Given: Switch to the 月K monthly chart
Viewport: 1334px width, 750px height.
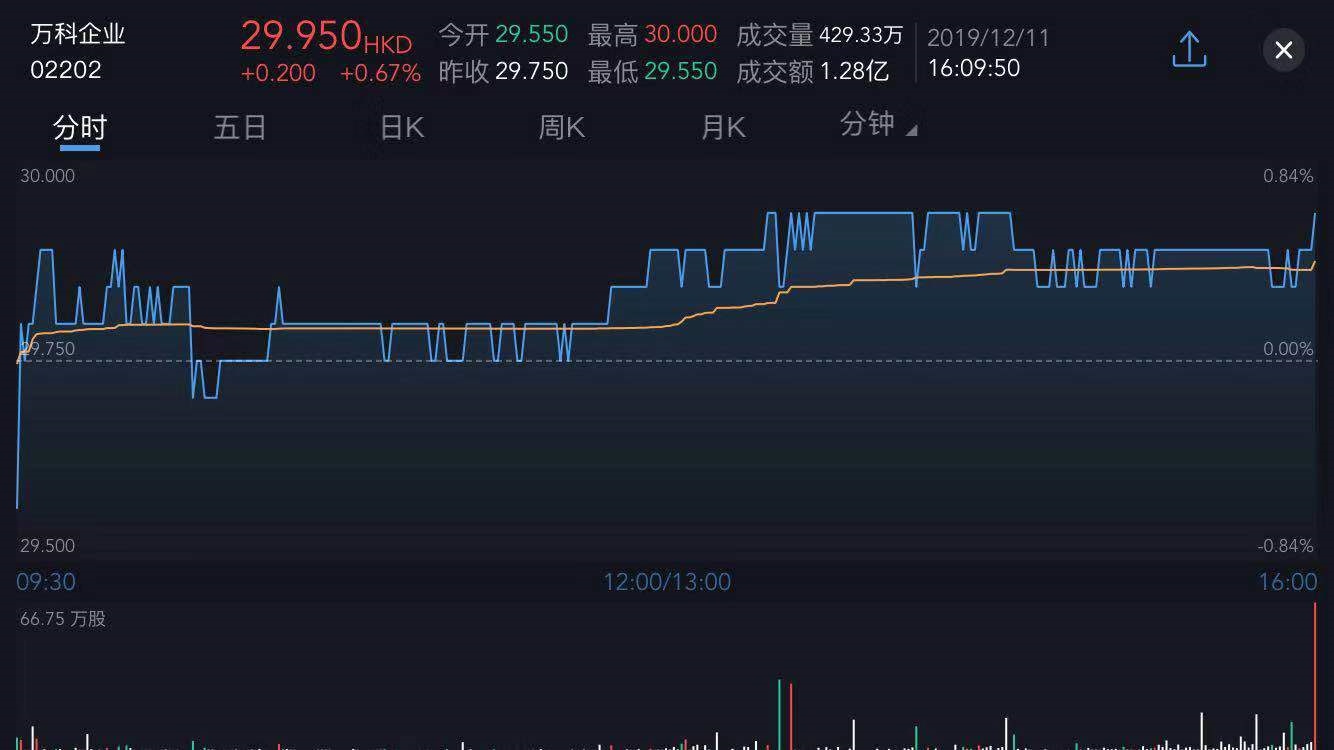Looking at the screenshot, I should pyautogui.click(x=723, y=128).
